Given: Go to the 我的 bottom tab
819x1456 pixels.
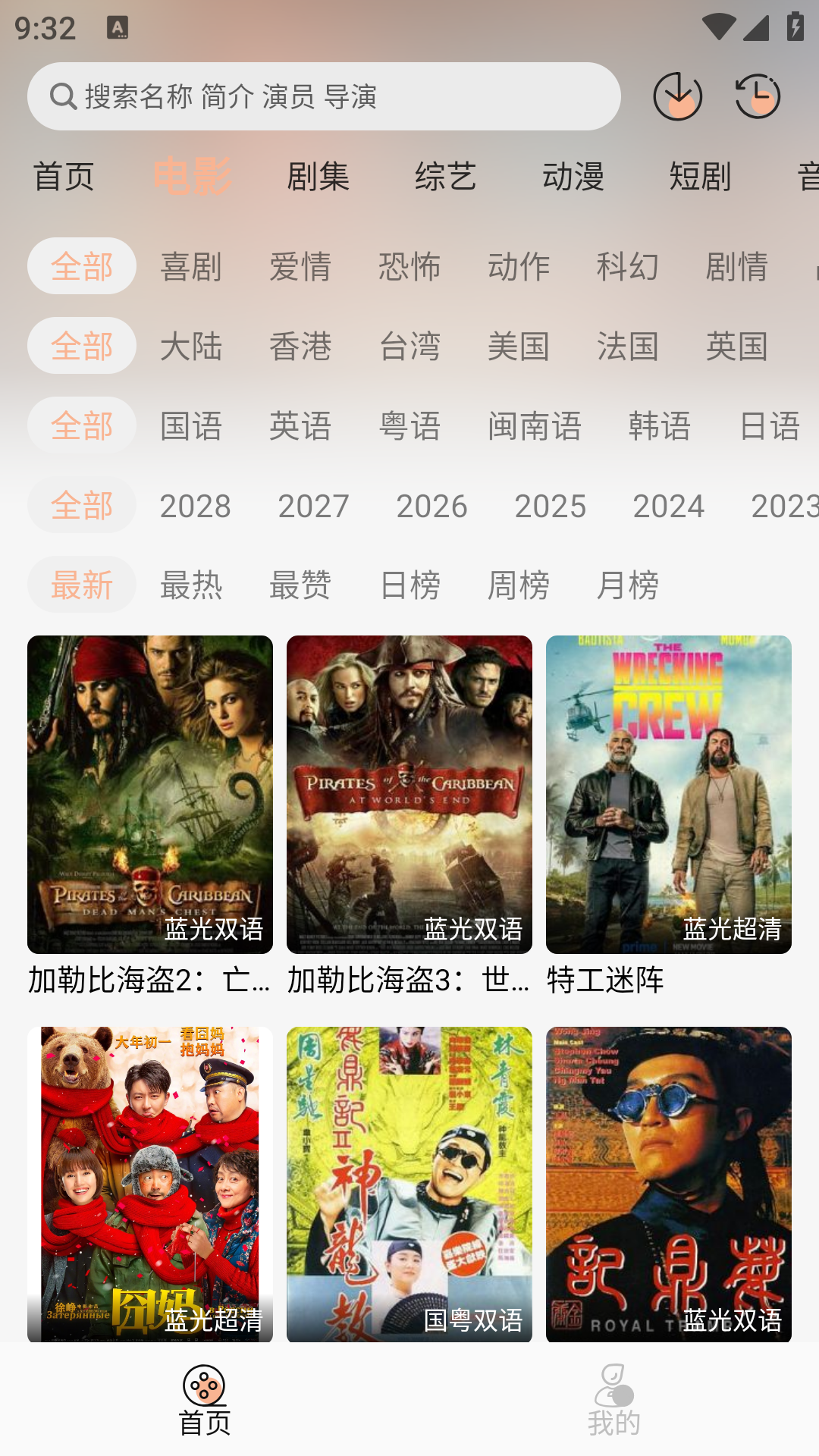Looking at the screenshot, I should click(x=614, y=1400).
